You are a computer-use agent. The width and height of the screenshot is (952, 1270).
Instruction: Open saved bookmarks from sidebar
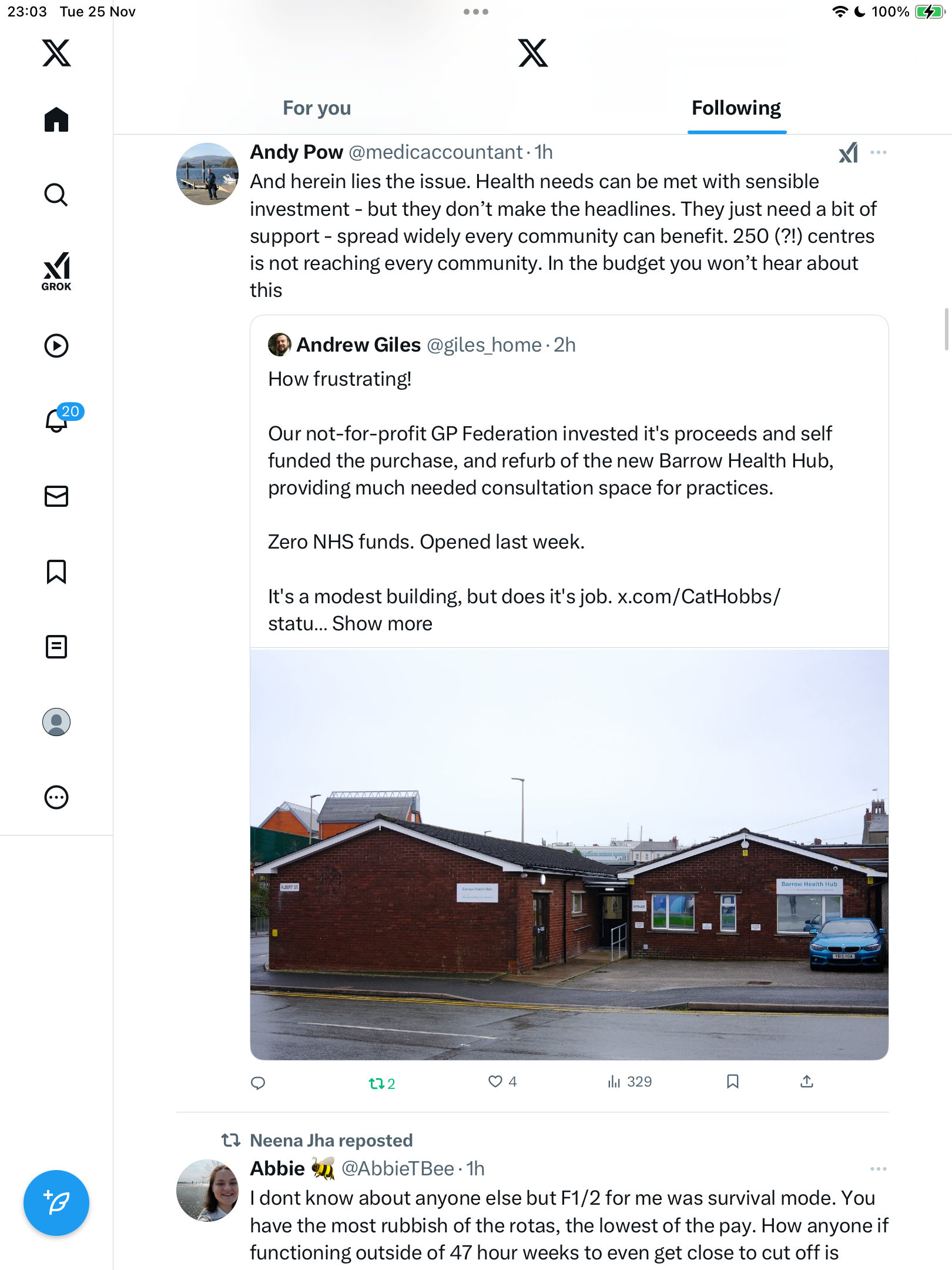56,571
